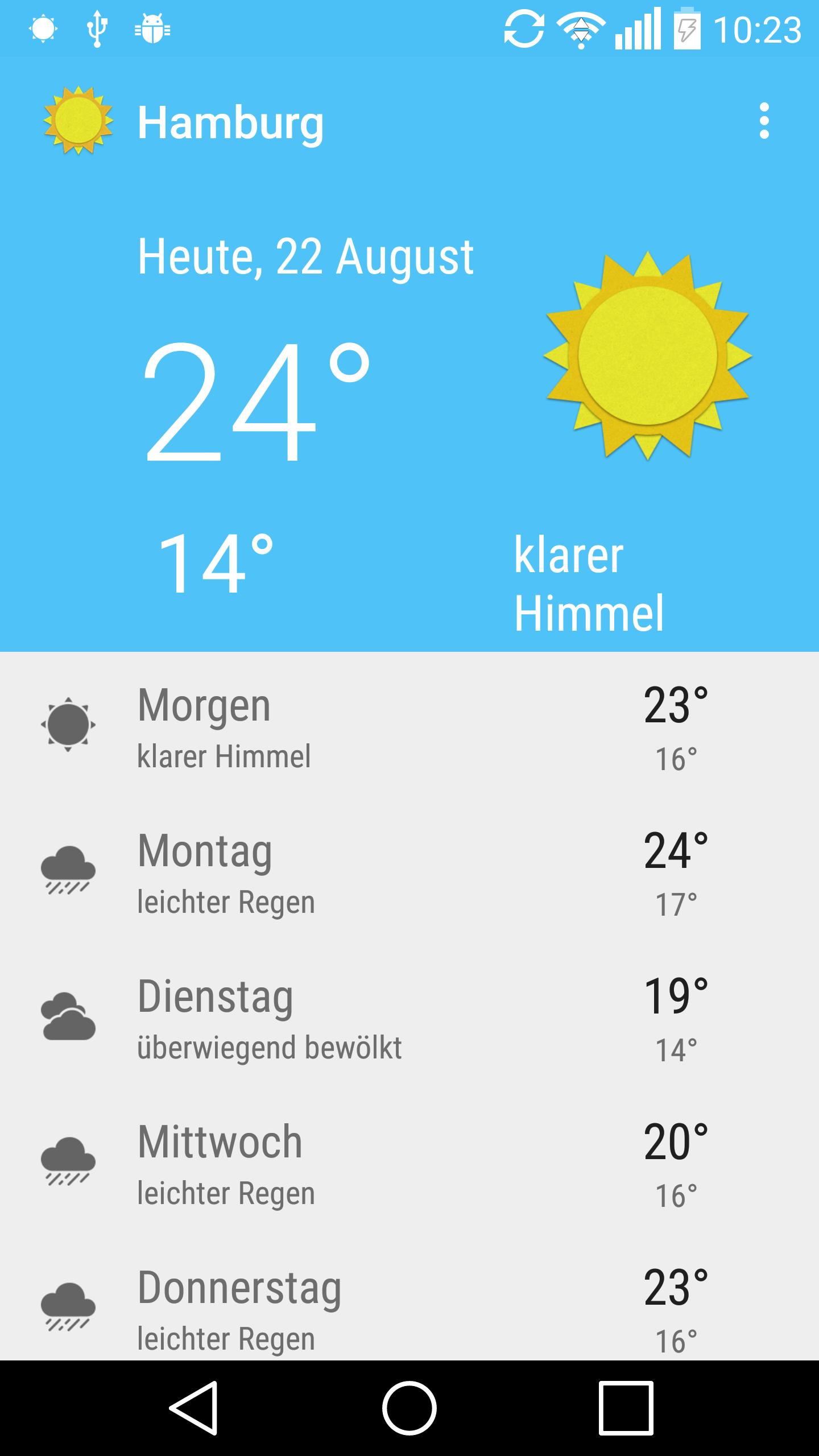Tap the sun icon next to Hamburg
The height and width of the screenshot is (1456, 819).
point(77,119)
